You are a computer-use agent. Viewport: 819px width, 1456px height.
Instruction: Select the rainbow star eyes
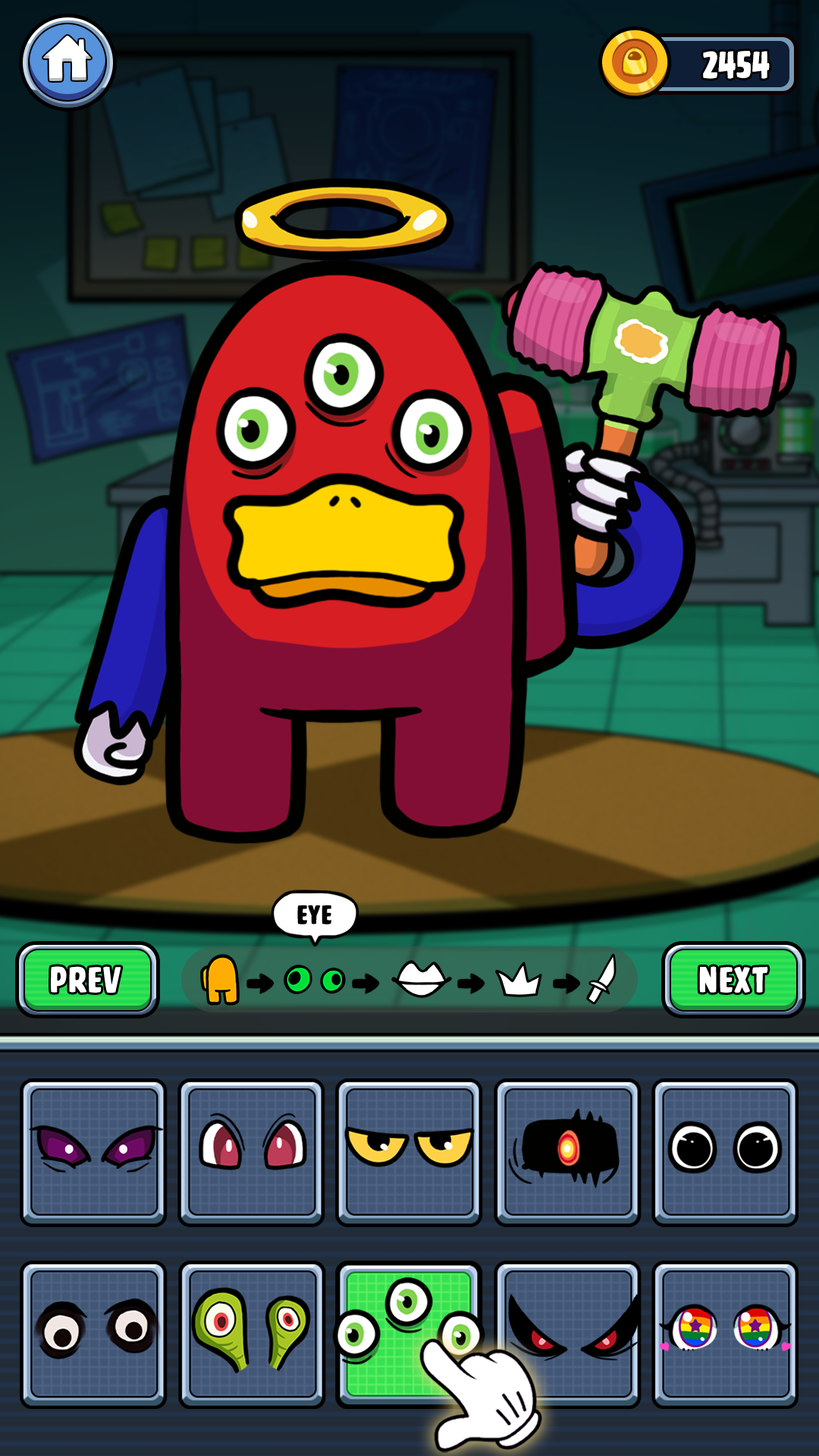[724, 1334]
